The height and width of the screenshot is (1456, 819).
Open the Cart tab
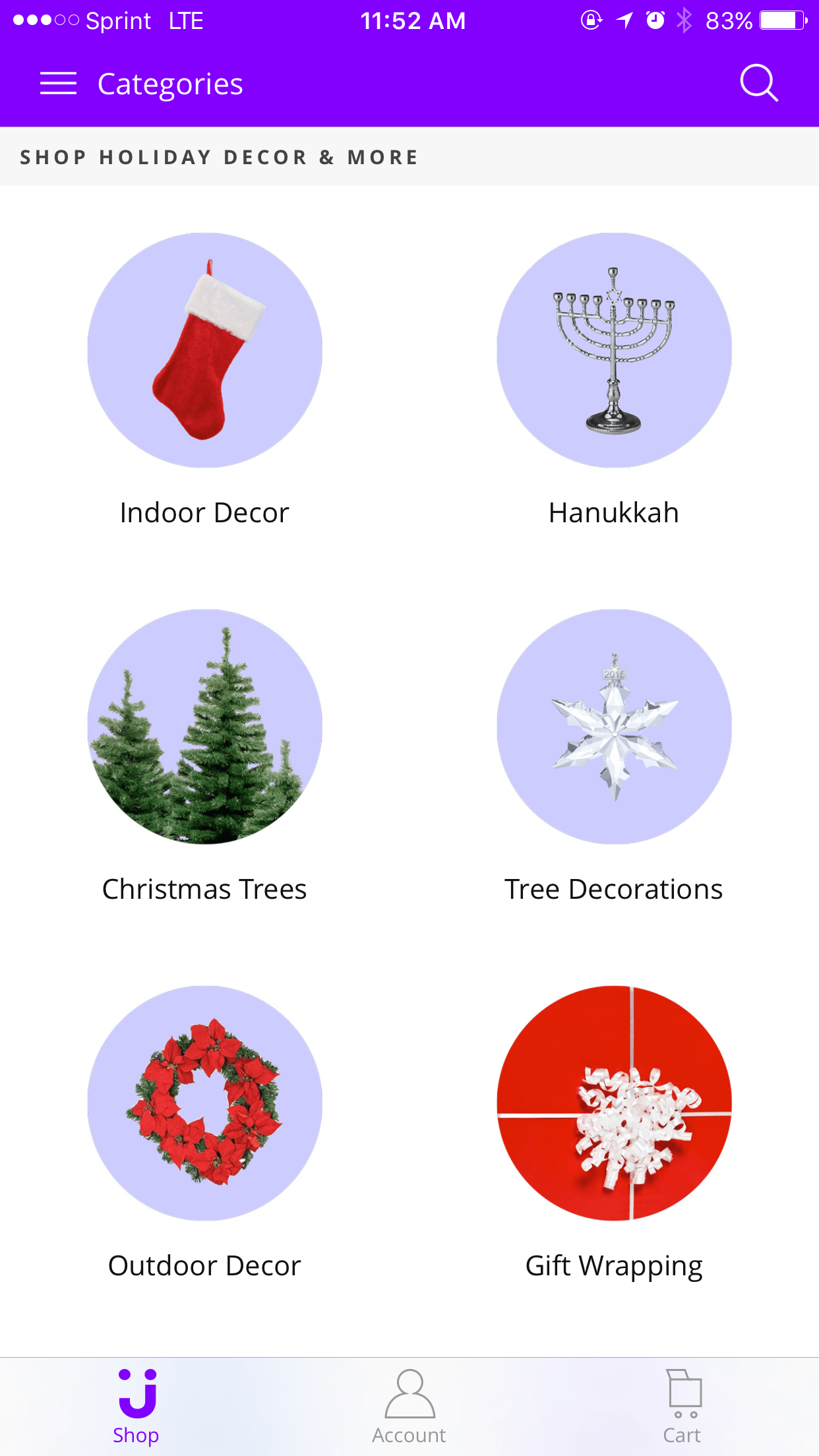pos(682,1406)
